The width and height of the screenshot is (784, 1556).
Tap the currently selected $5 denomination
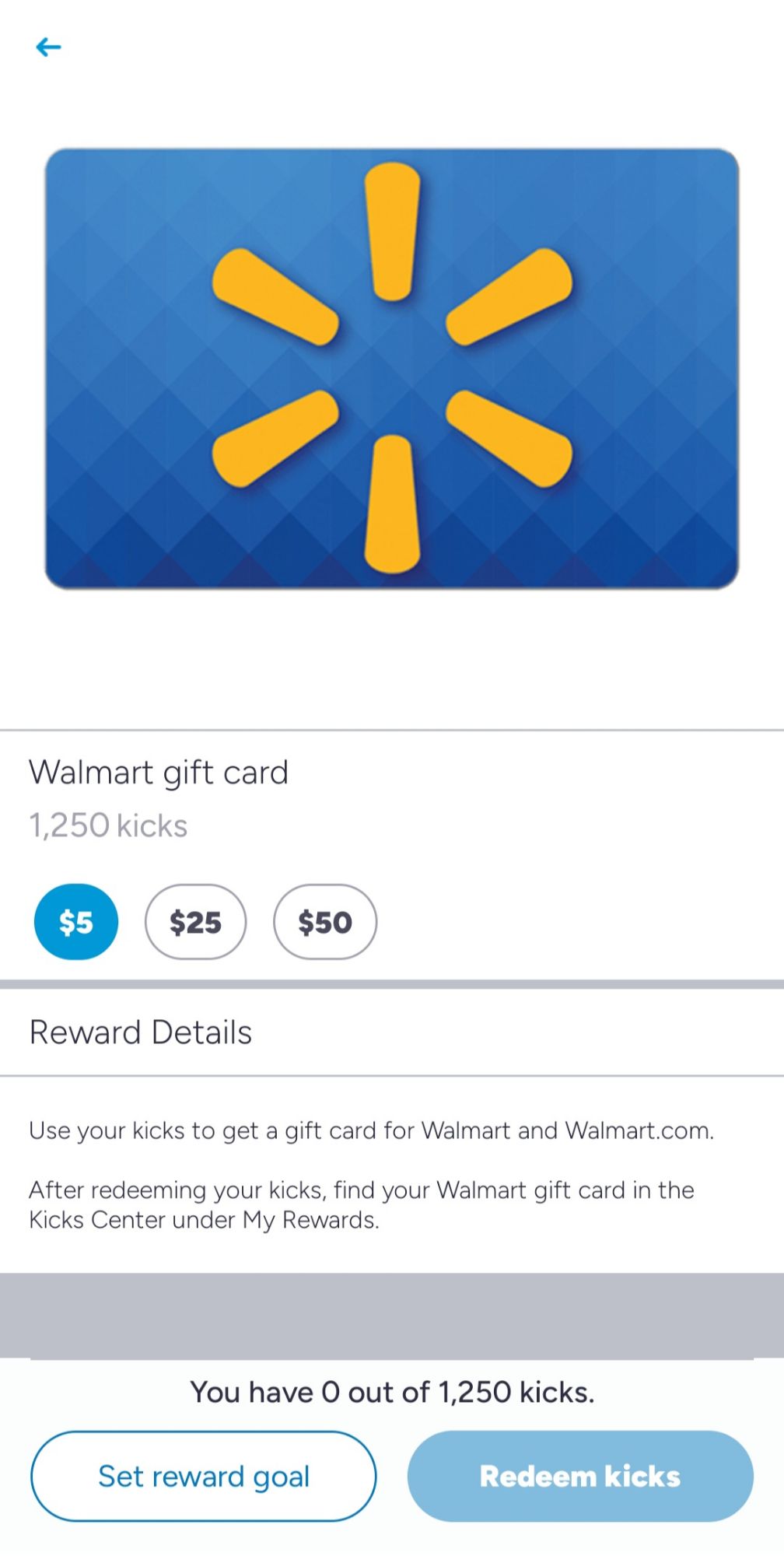[x=75, y=921]
